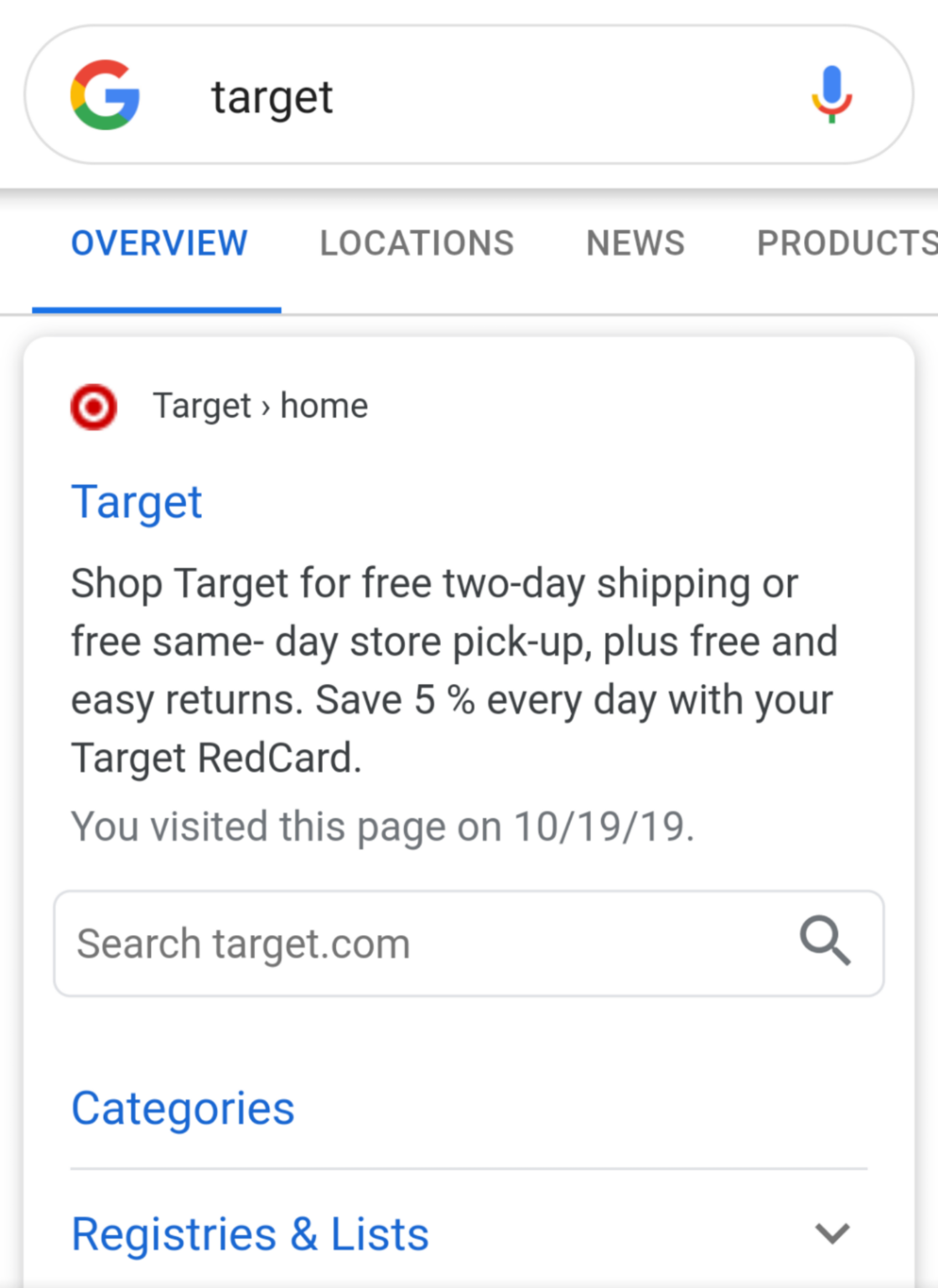Select the Overview tab
This screenshot has height=1288, width=938.
click(x=159, y=243)
